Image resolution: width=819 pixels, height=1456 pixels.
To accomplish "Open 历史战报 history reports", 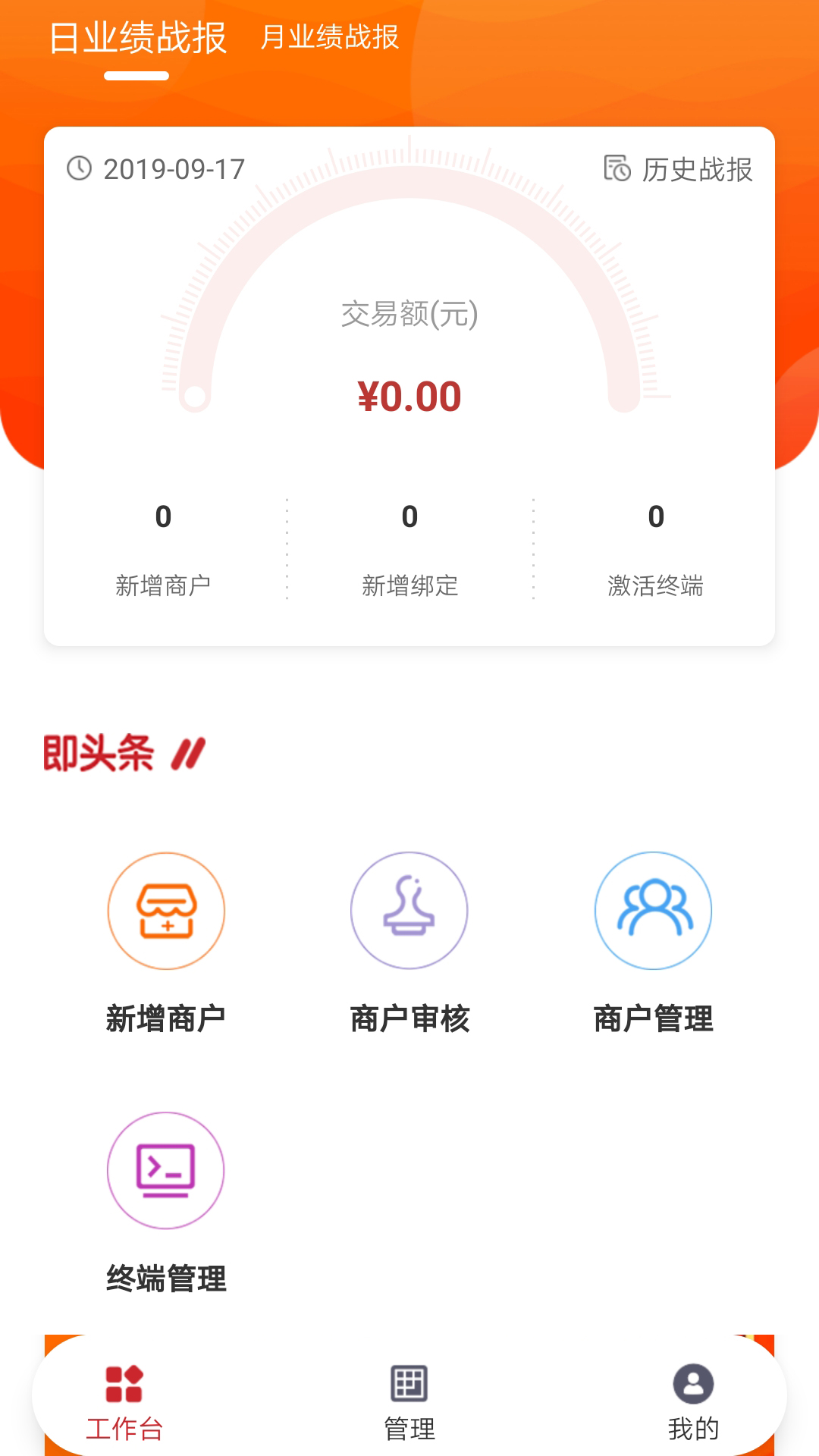I will 696,171.
